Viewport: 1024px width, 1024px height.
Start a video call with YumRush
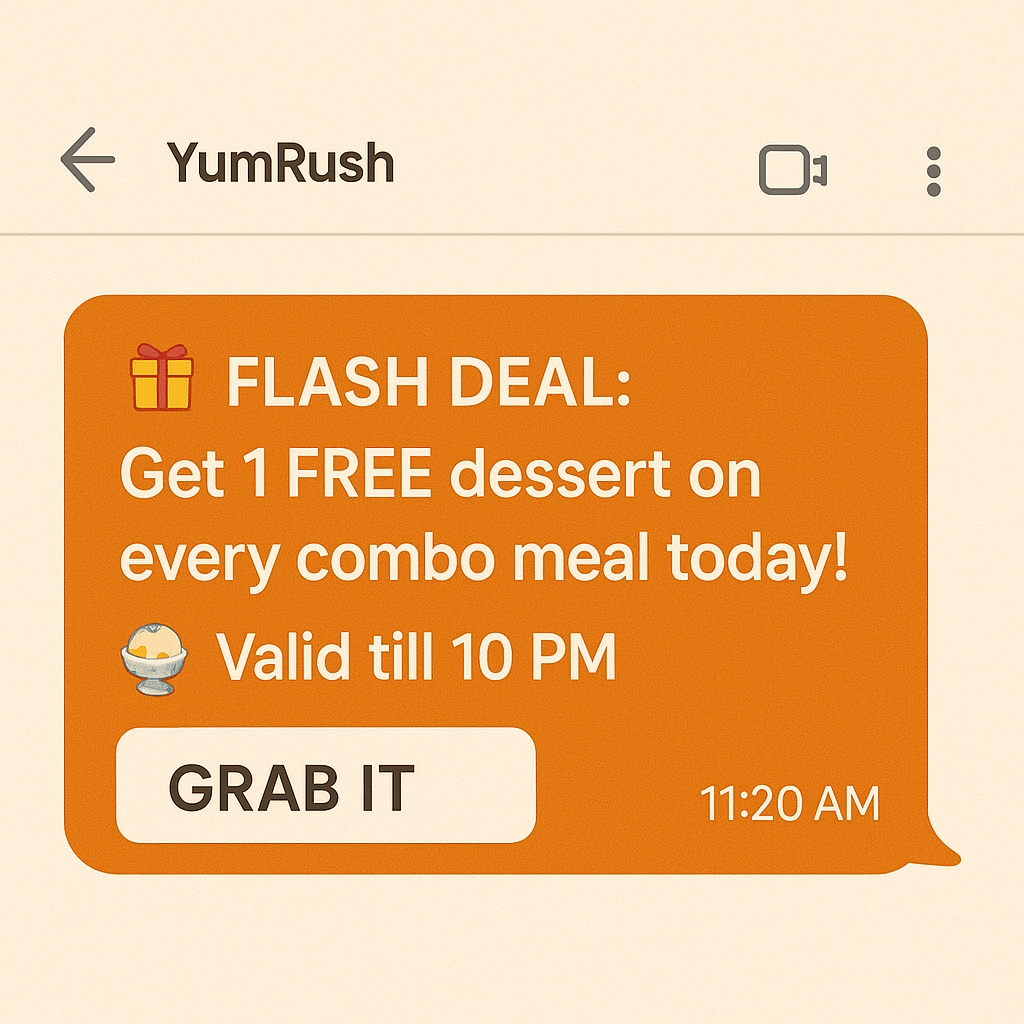pos(792,170)
